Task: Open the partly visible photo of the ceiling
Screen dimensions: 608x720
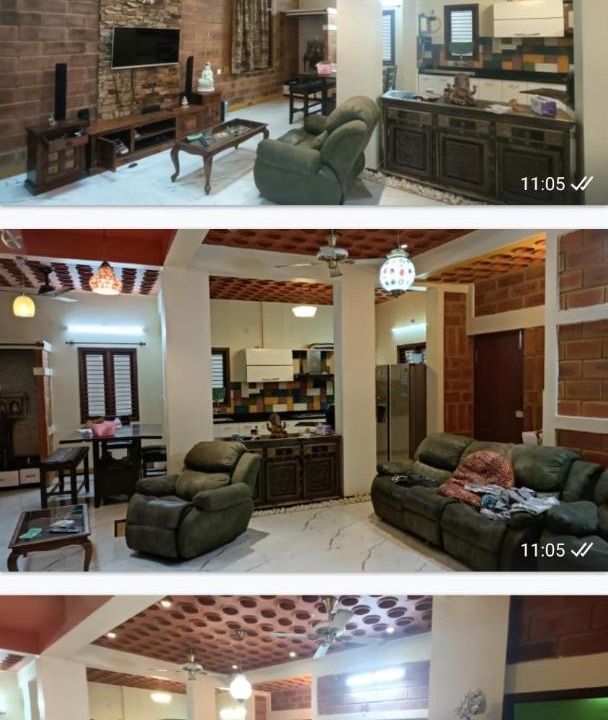Action: (x=300, y=660)
